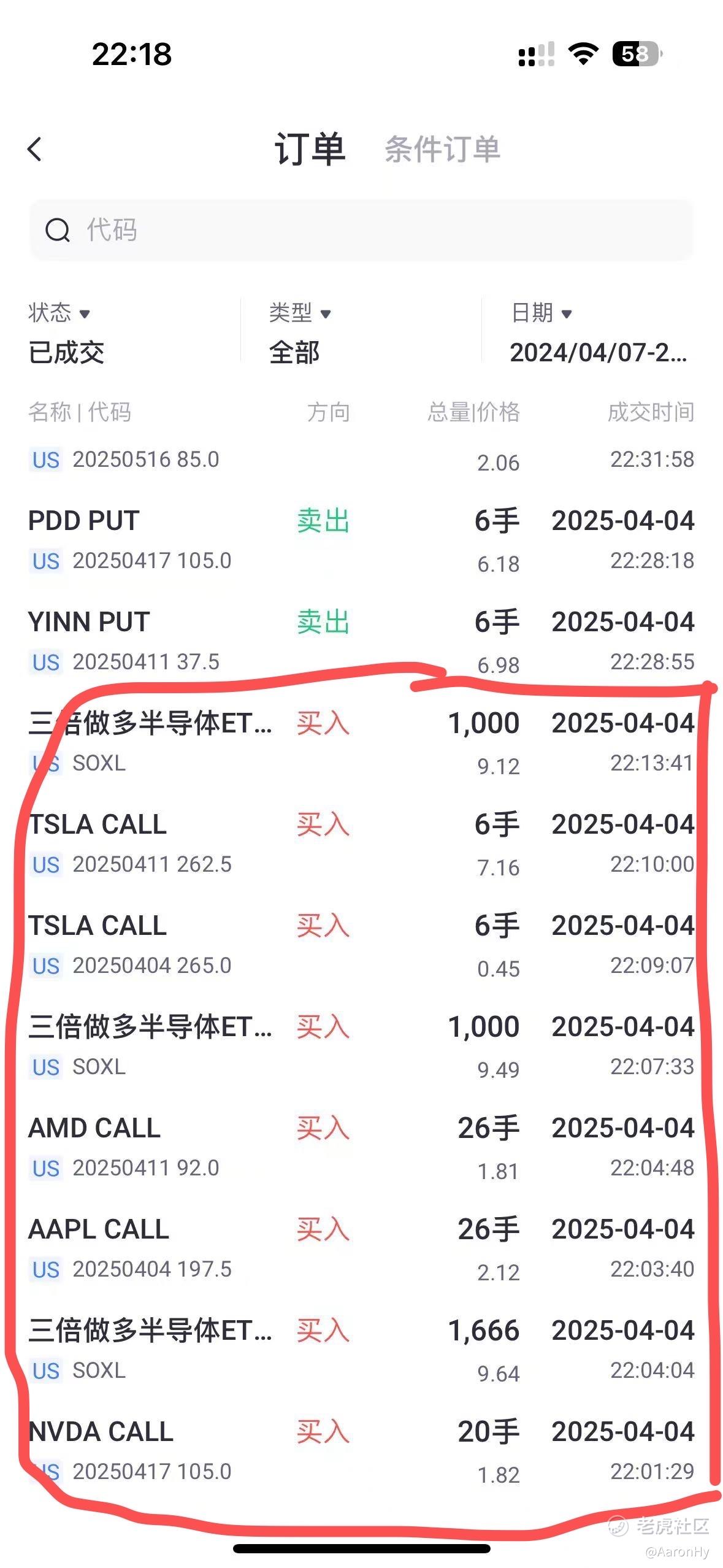Open the PDD PUT 105.0 order
Screen dimensions: 723x1568
click(362, 540)
